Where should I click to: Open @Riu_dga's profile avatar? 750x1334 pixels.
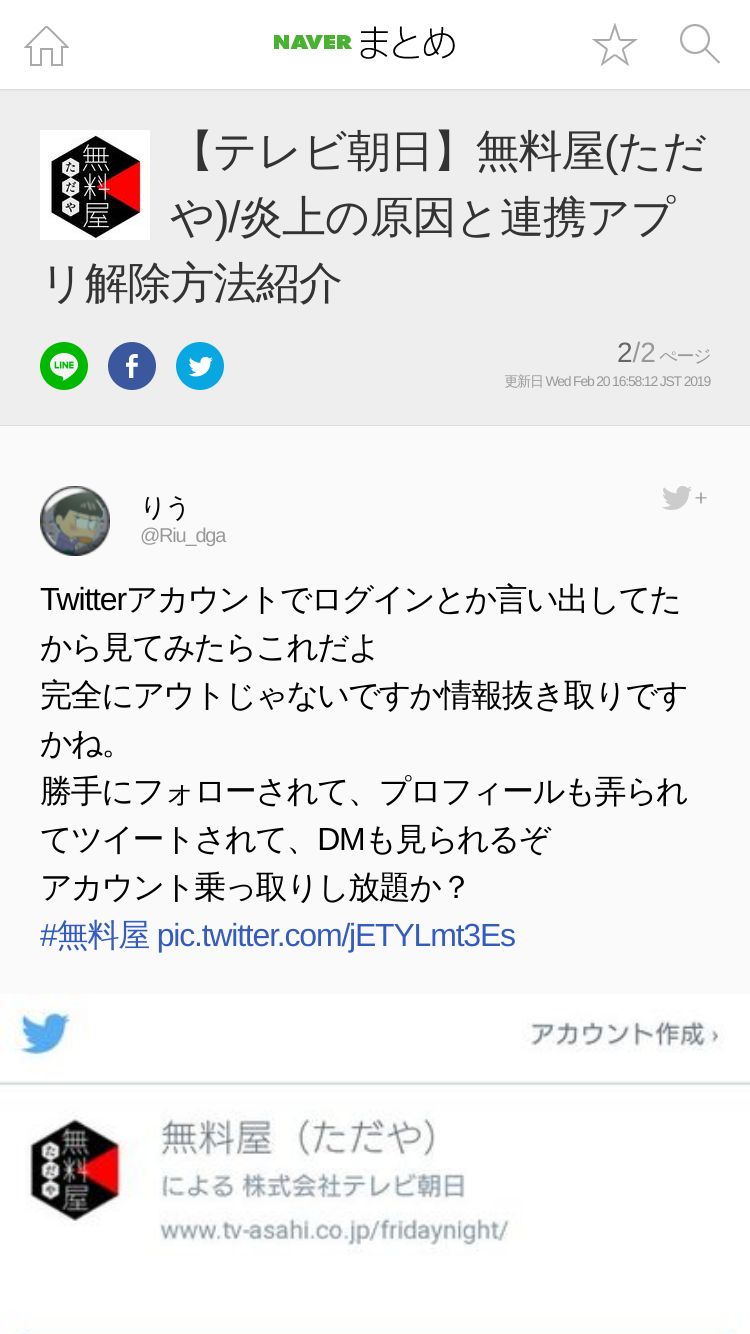[x=75, y=521]
